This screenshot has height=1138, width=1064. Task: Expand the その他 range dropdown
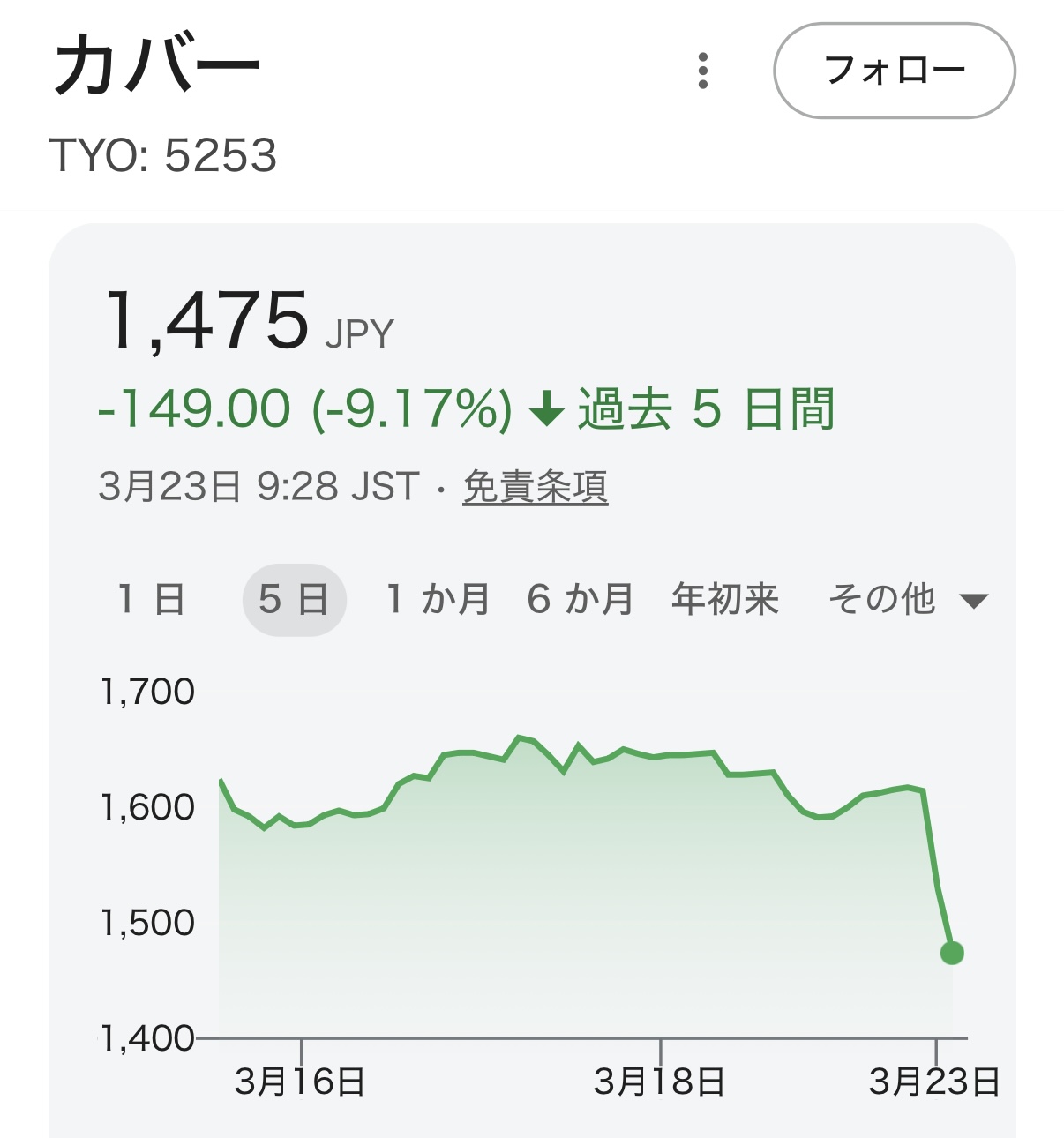pyautogui.click(x=907, y=600)
